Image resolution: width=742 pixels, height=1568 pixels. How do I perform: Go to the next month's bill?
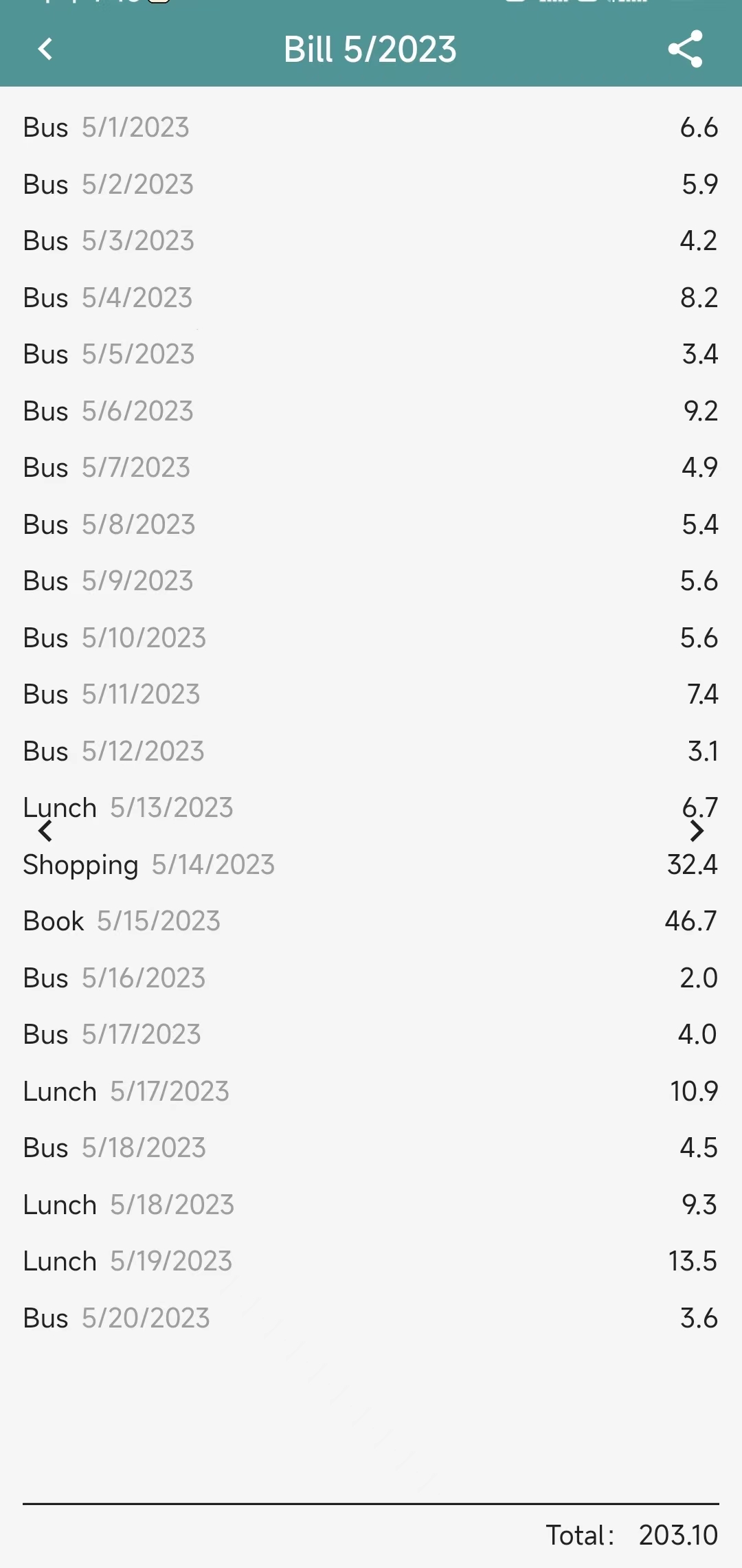[697, 831]
